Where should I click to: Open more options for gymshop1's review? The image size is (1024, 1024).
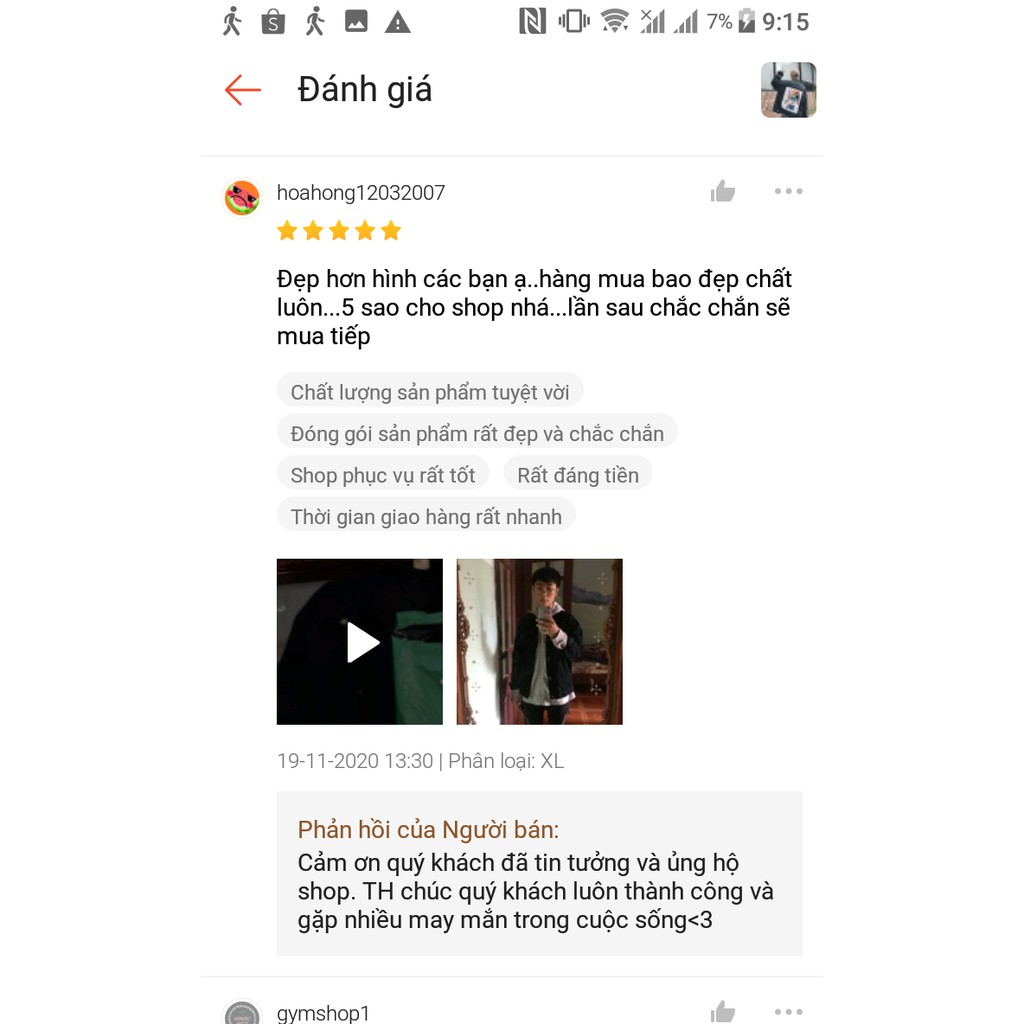[788, 1012]
